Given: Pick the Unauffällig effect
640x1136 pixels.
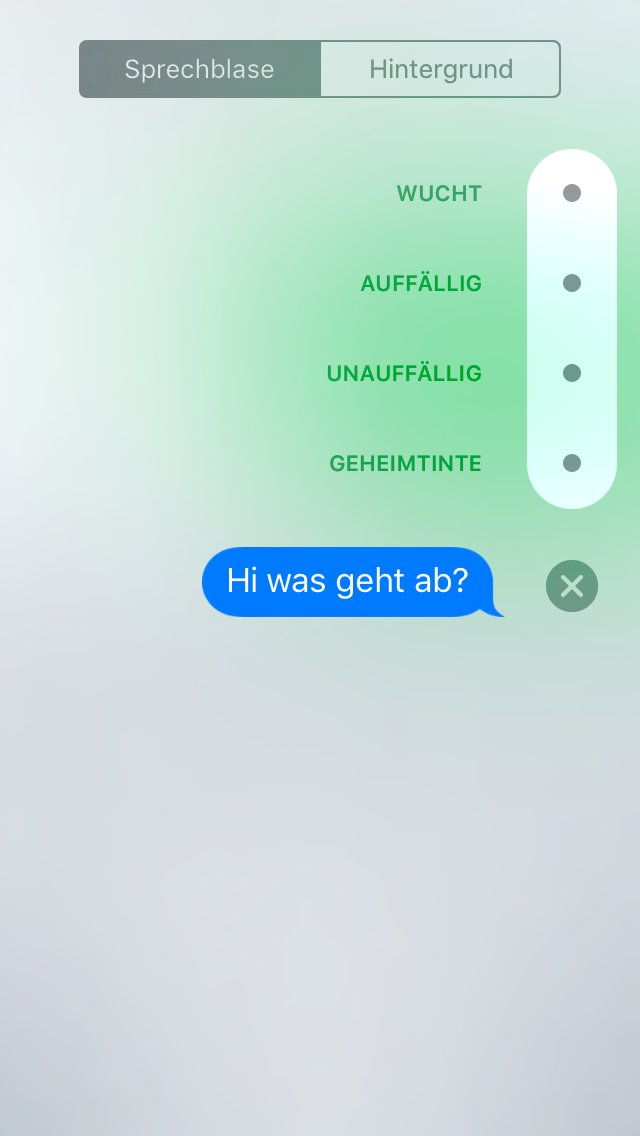Looking at the screenshot, I should click(x=572, y=373).
